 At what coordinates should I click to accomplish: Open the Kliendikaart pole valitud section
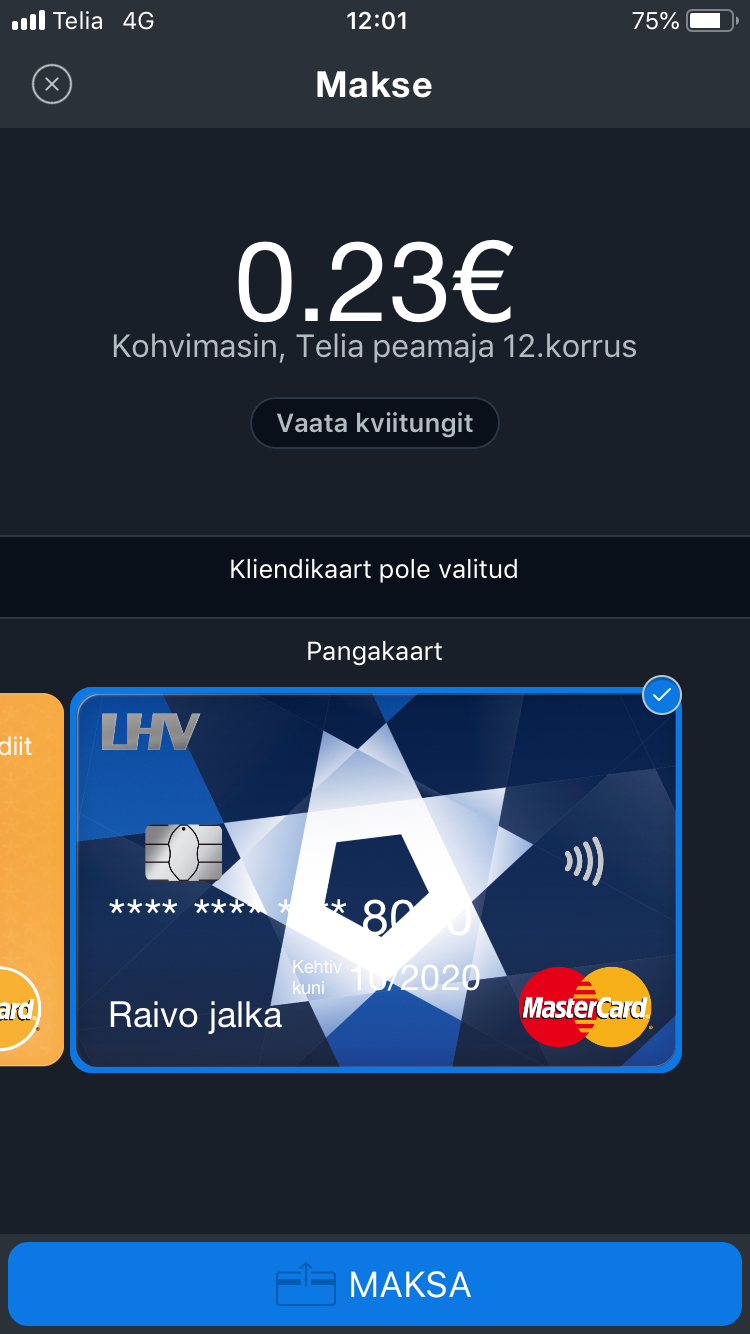pos(375,568)
